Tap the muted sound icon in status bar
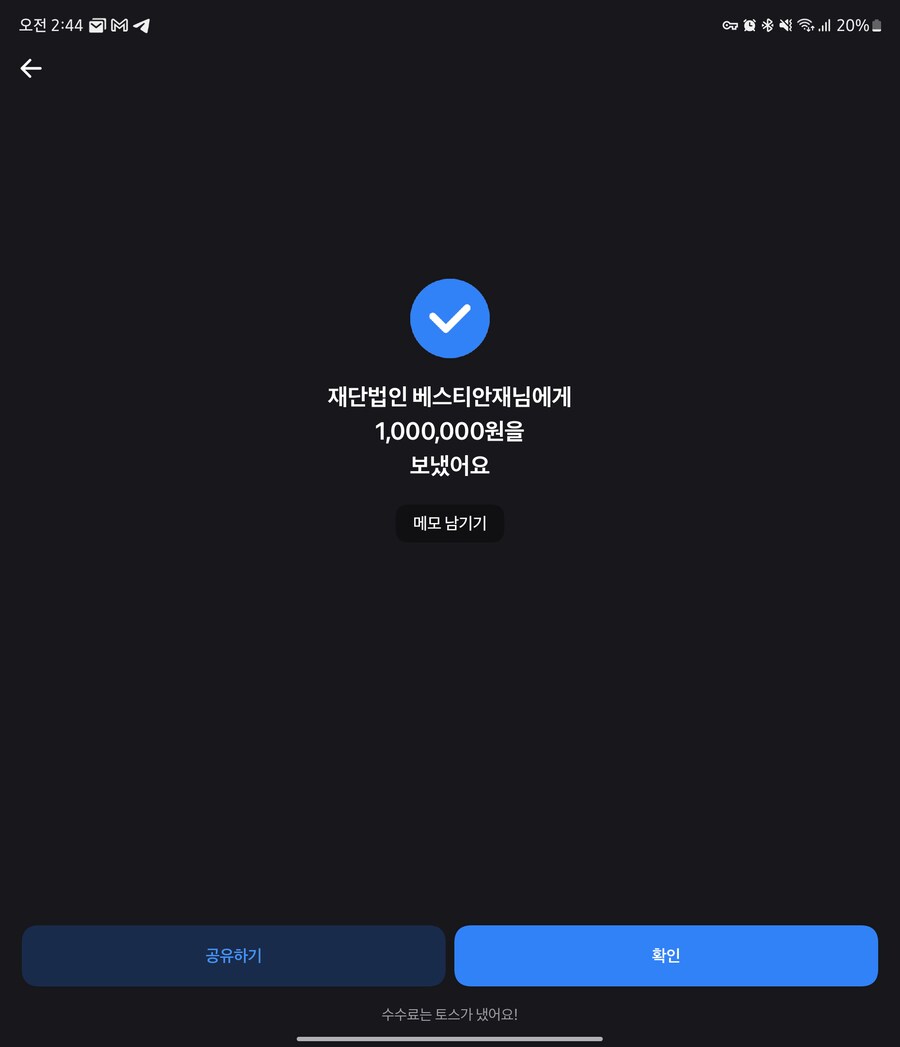This screenshot has height=1047, width=900. click(x=785, y=25)
